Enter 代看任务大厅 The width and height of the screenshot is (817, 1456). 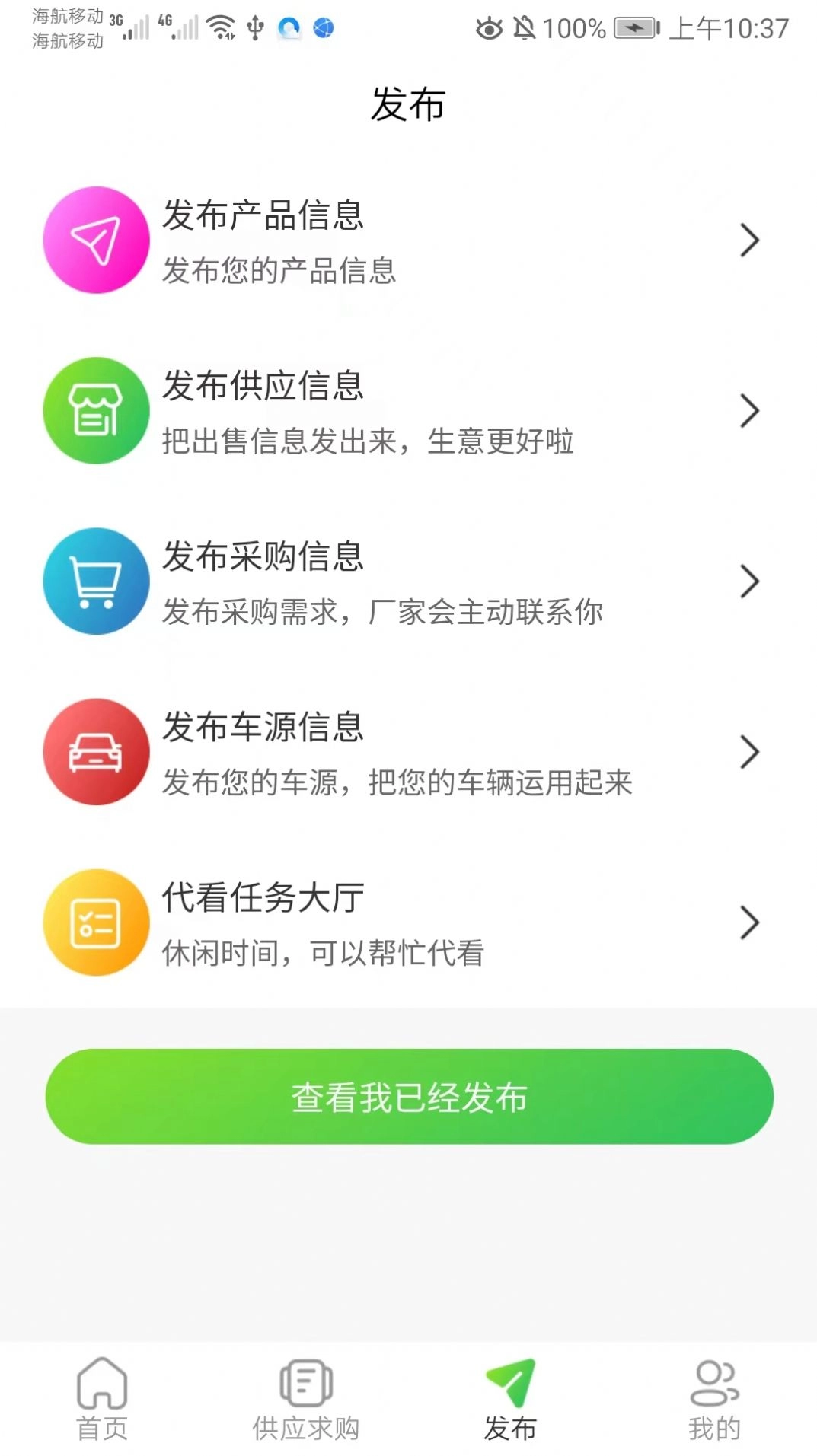[408, 922]
